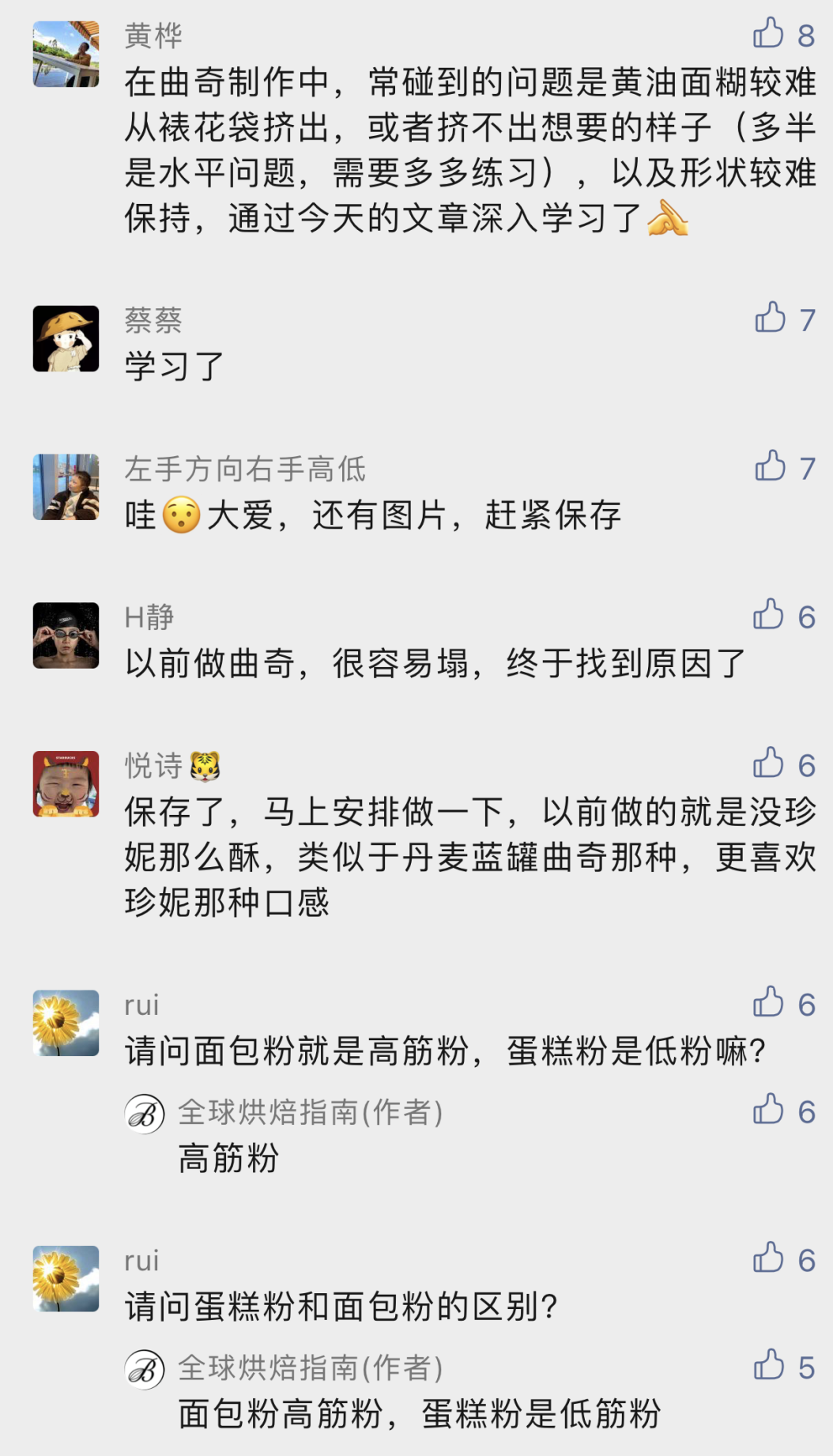Like 蔡蔡's comment 学习了
The height and width of the screenshot is (1456, 833).
[770, 318]
